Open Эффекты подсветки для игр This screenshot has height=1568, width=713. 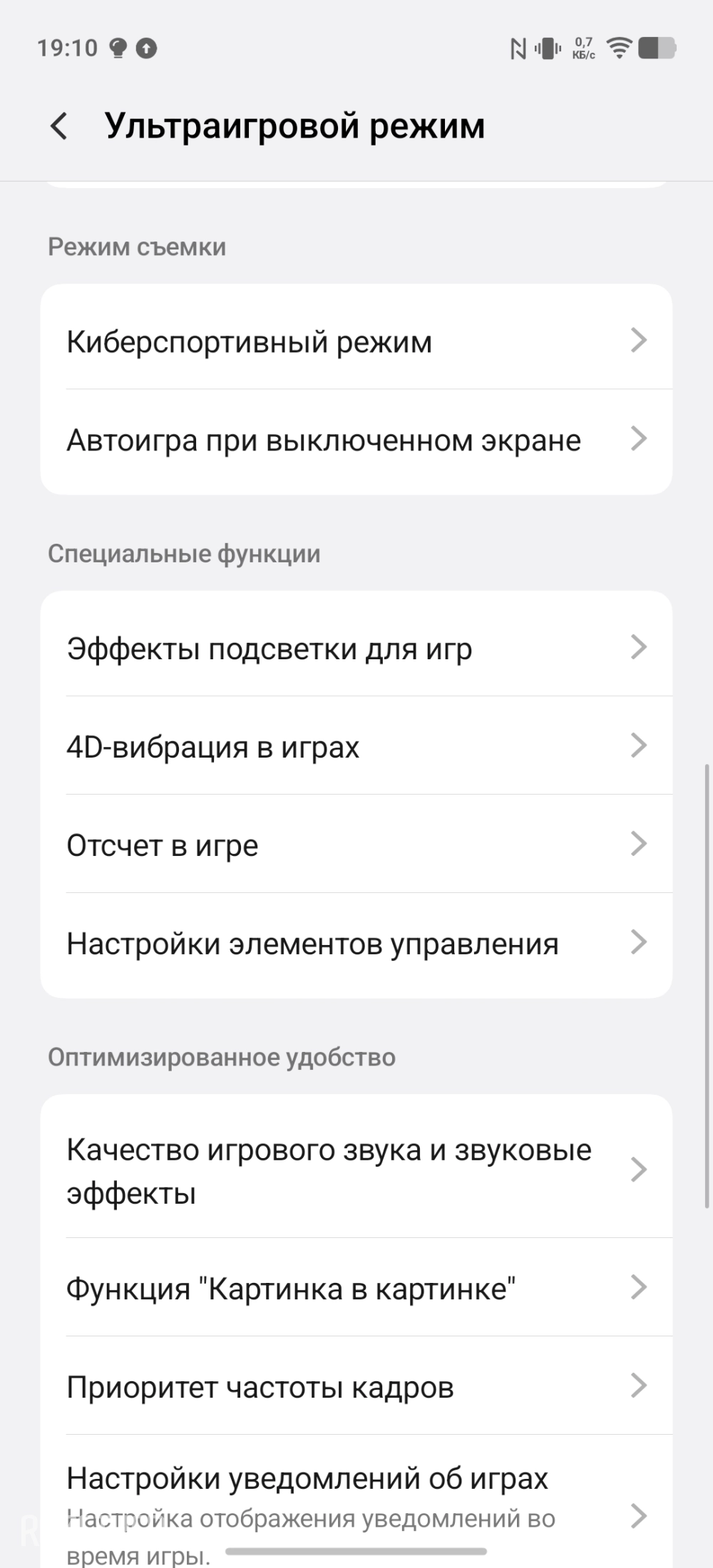356,649
